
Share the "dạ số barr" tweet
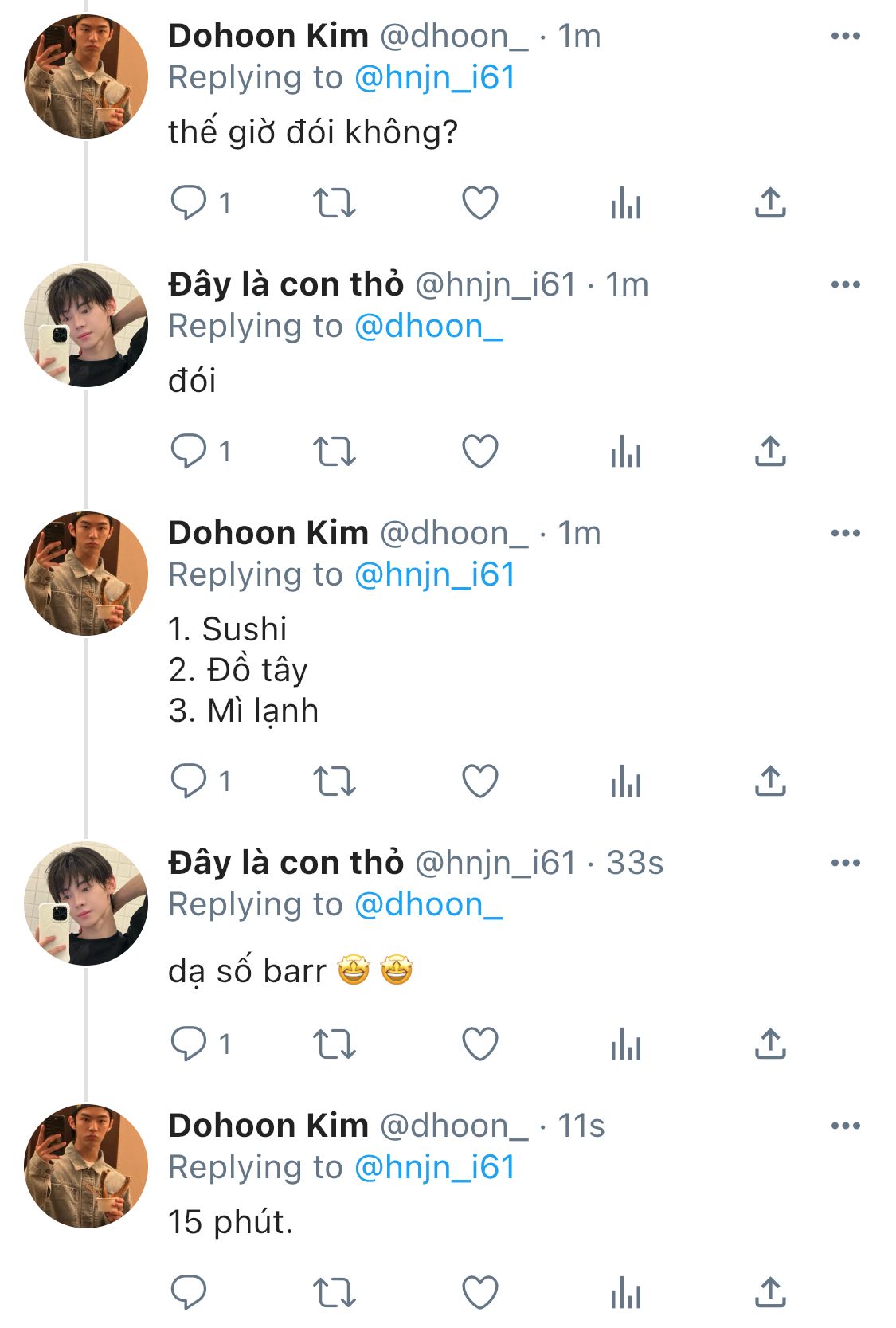(x=770, y=1044)
